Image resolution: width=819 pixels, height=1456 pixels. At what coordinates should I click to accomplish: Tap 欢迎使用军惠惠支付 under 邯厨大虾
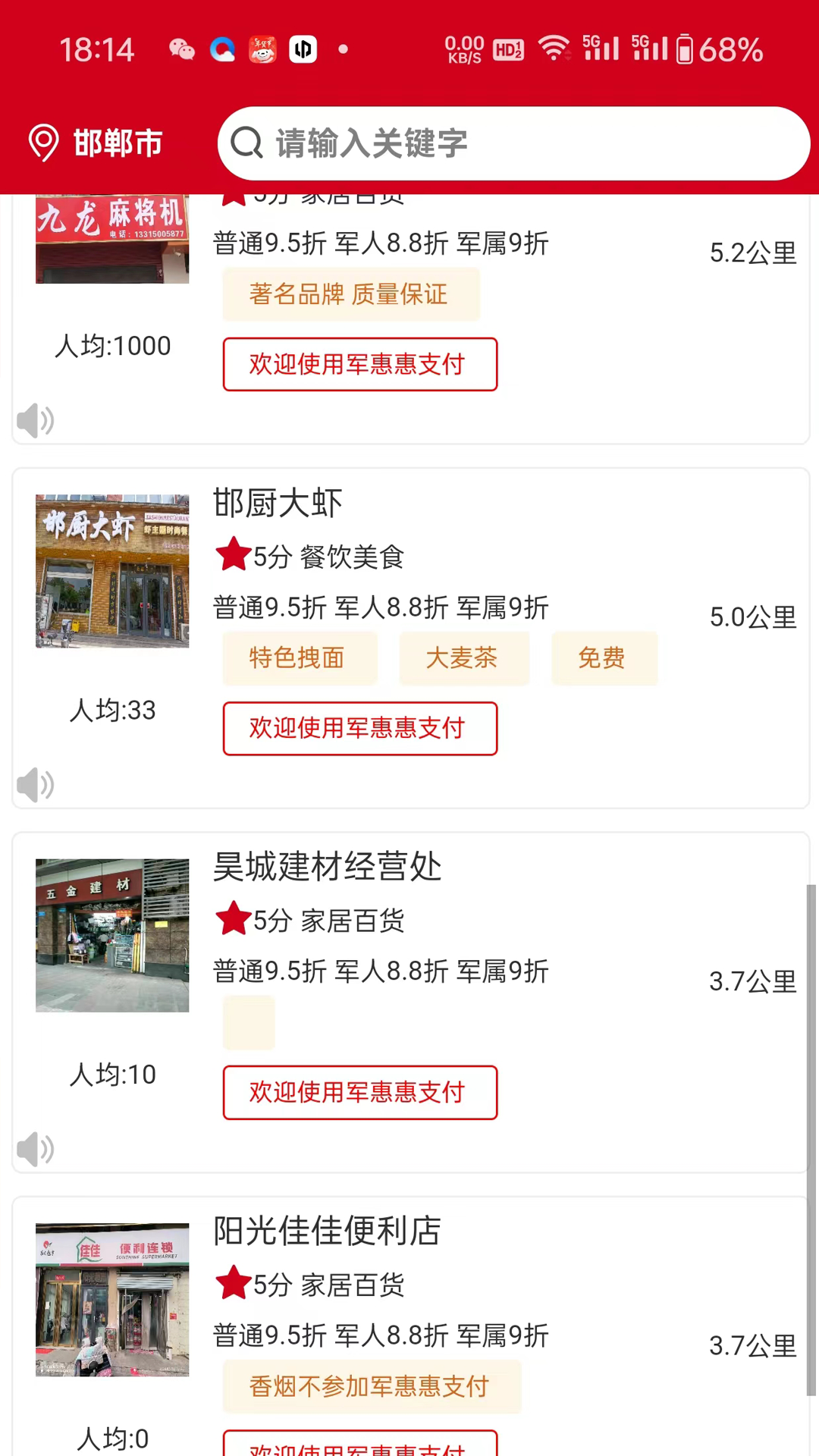pos(359,728)
